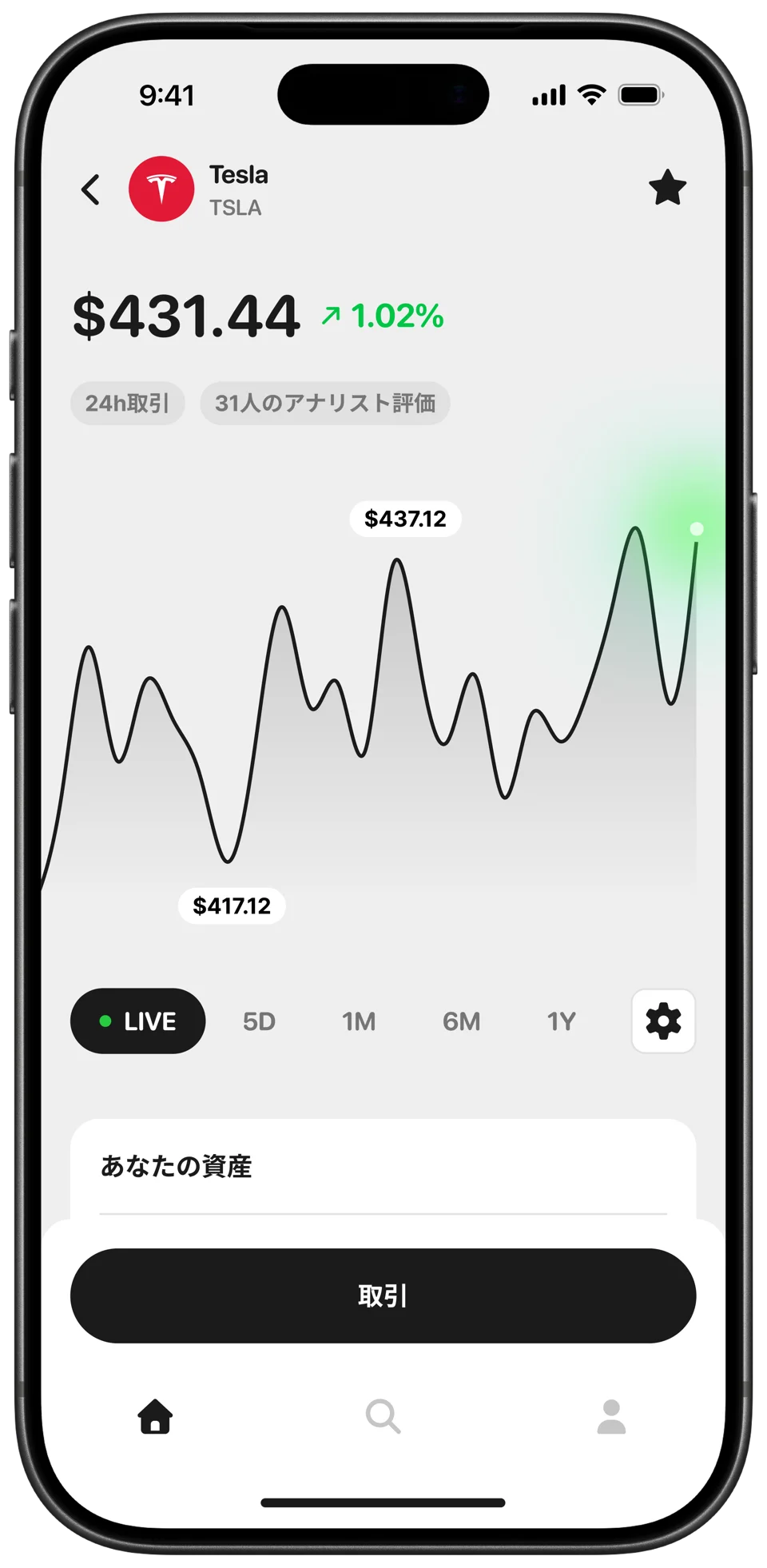Tap the star to favorite TSLA

click(668, 189)
